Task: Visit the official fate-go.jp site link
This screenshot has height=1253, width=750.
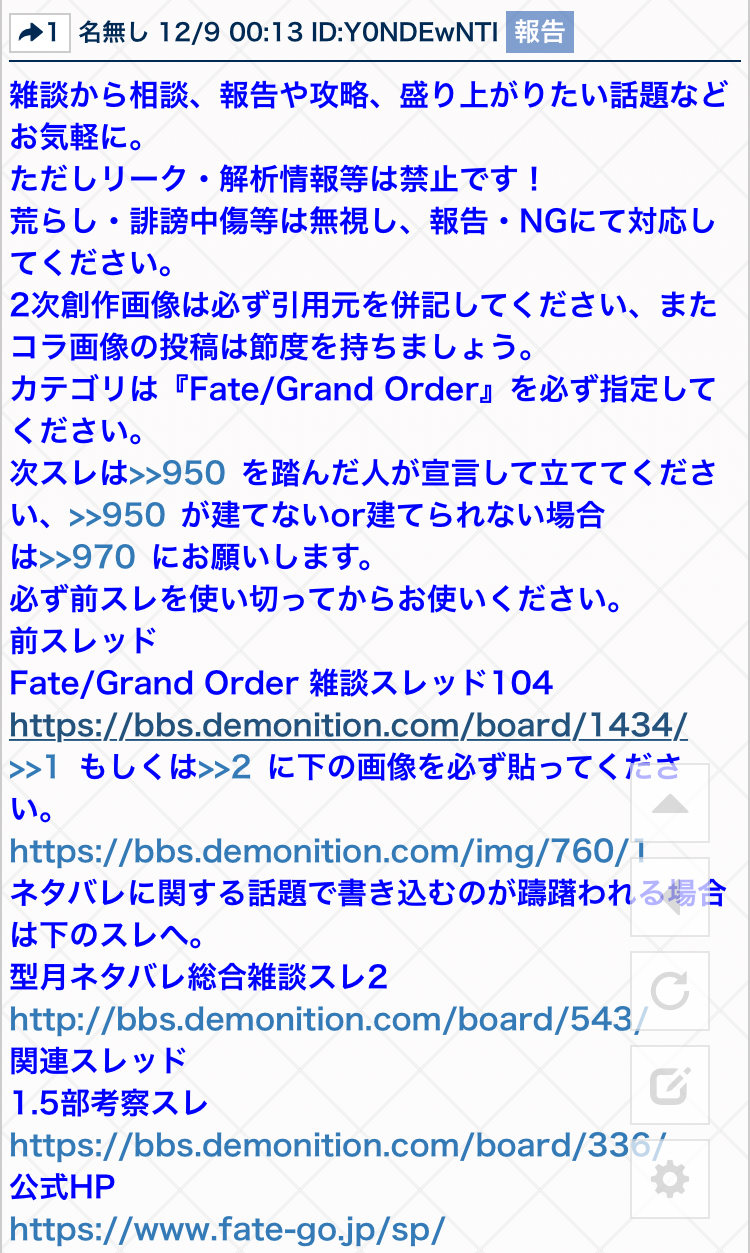Action: tap(227, 1228)
